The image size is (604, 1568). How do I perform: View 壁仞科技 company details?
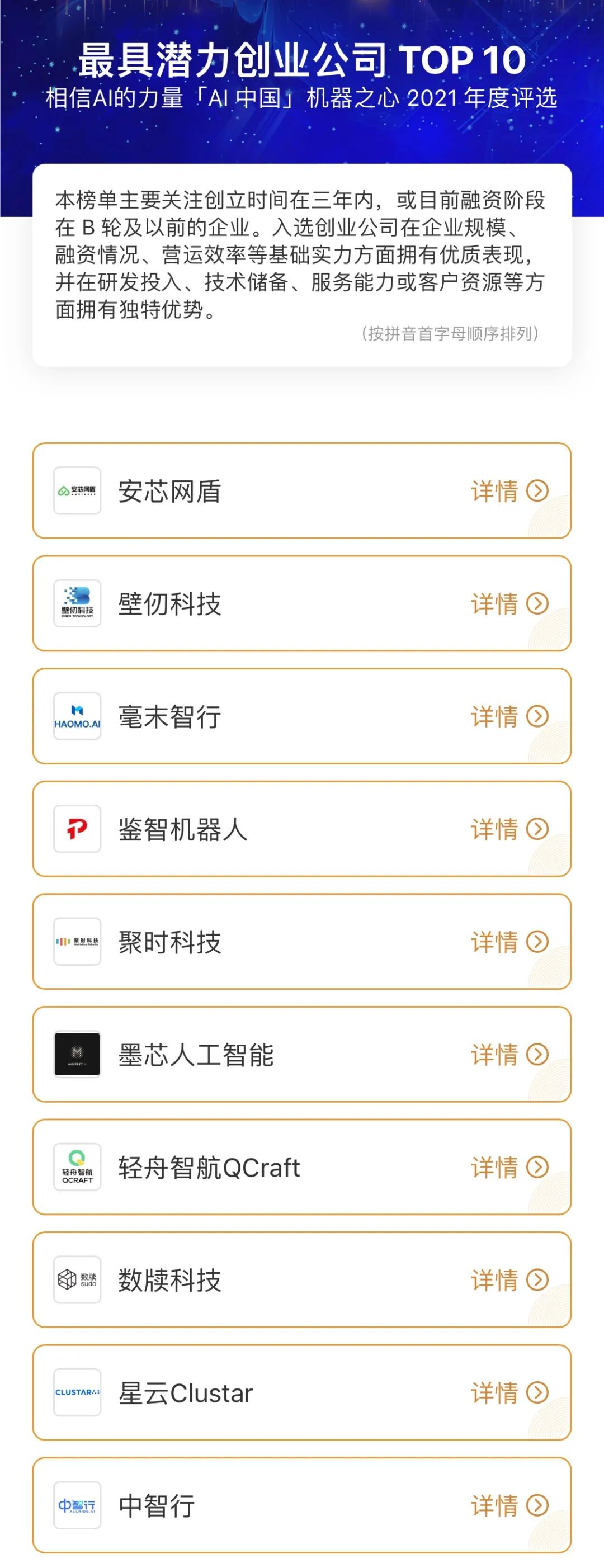pos(509,603)
